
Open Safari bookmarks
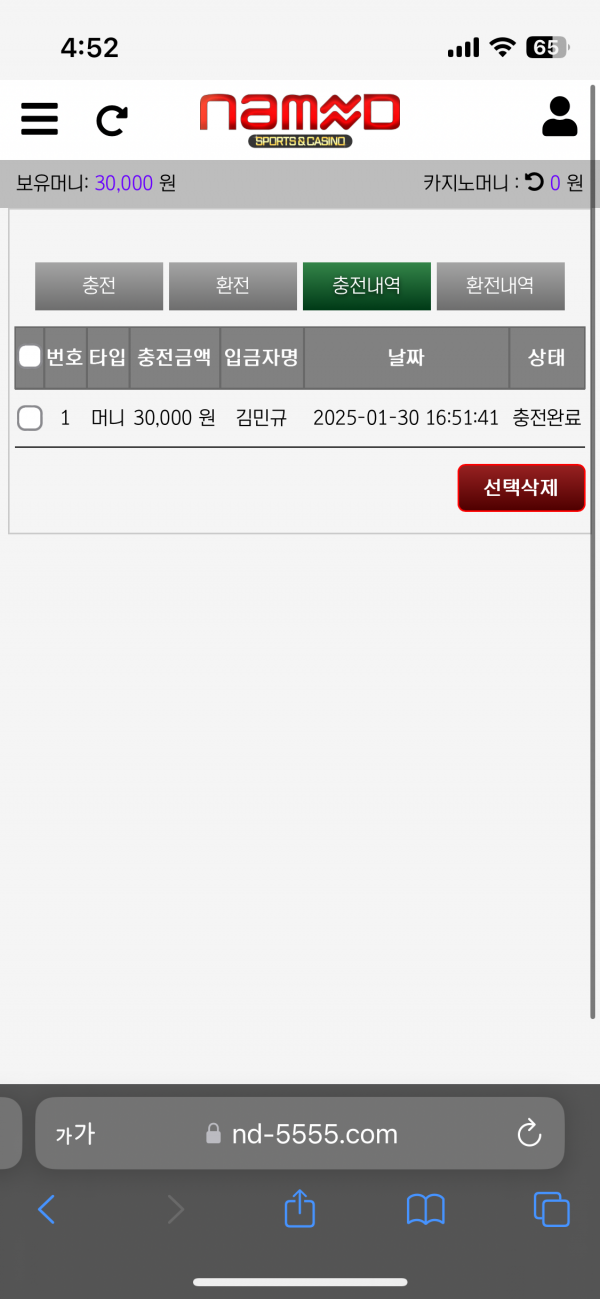[425, 1210]
